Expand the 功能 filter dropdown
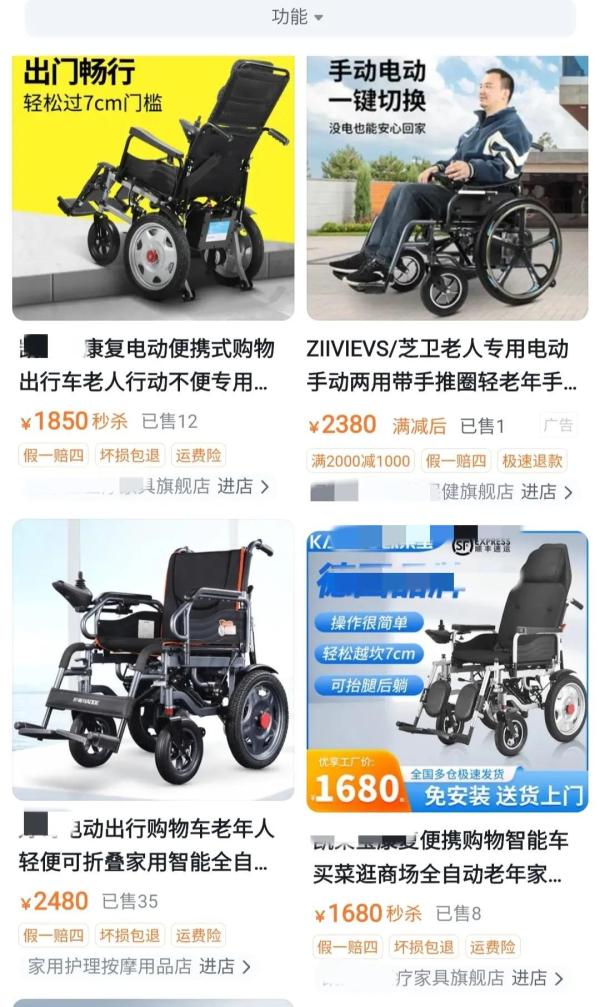Image resolution: width=600 pixels, height=1007 pixels. tap(298, 17)
